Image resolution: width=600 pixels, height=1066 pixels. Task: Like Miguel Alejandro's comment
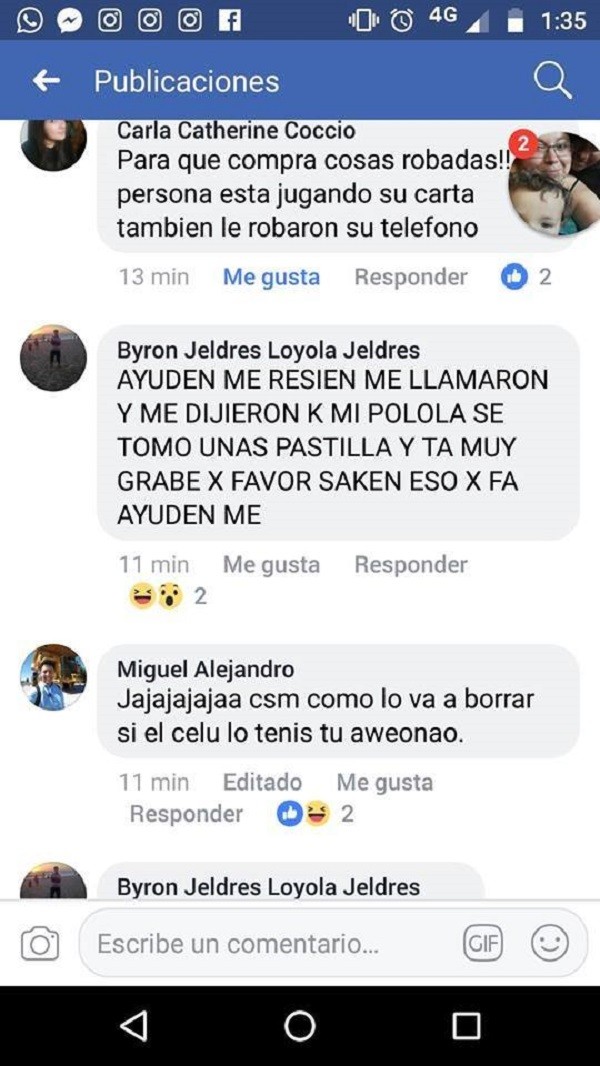[x=384, y=782]
